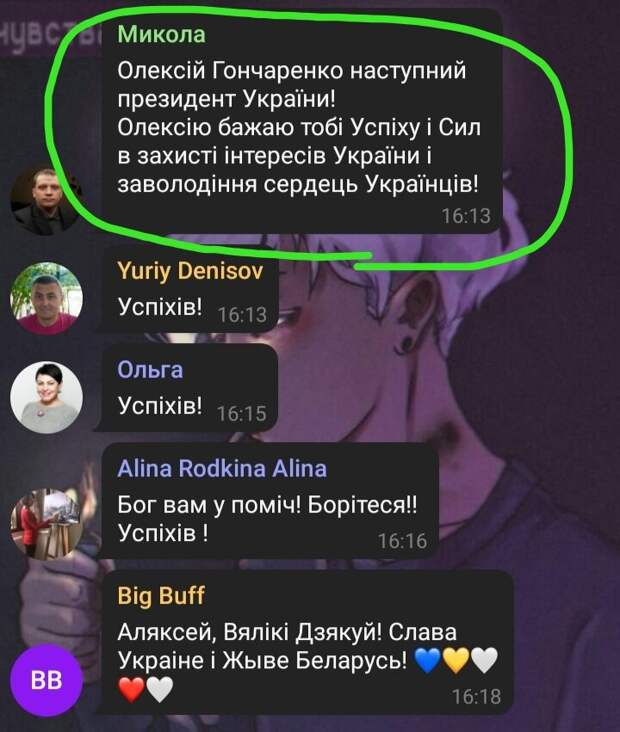Tap sender name Микола
The height and width of the screenshot is (732, 620).
click(161, 35)
